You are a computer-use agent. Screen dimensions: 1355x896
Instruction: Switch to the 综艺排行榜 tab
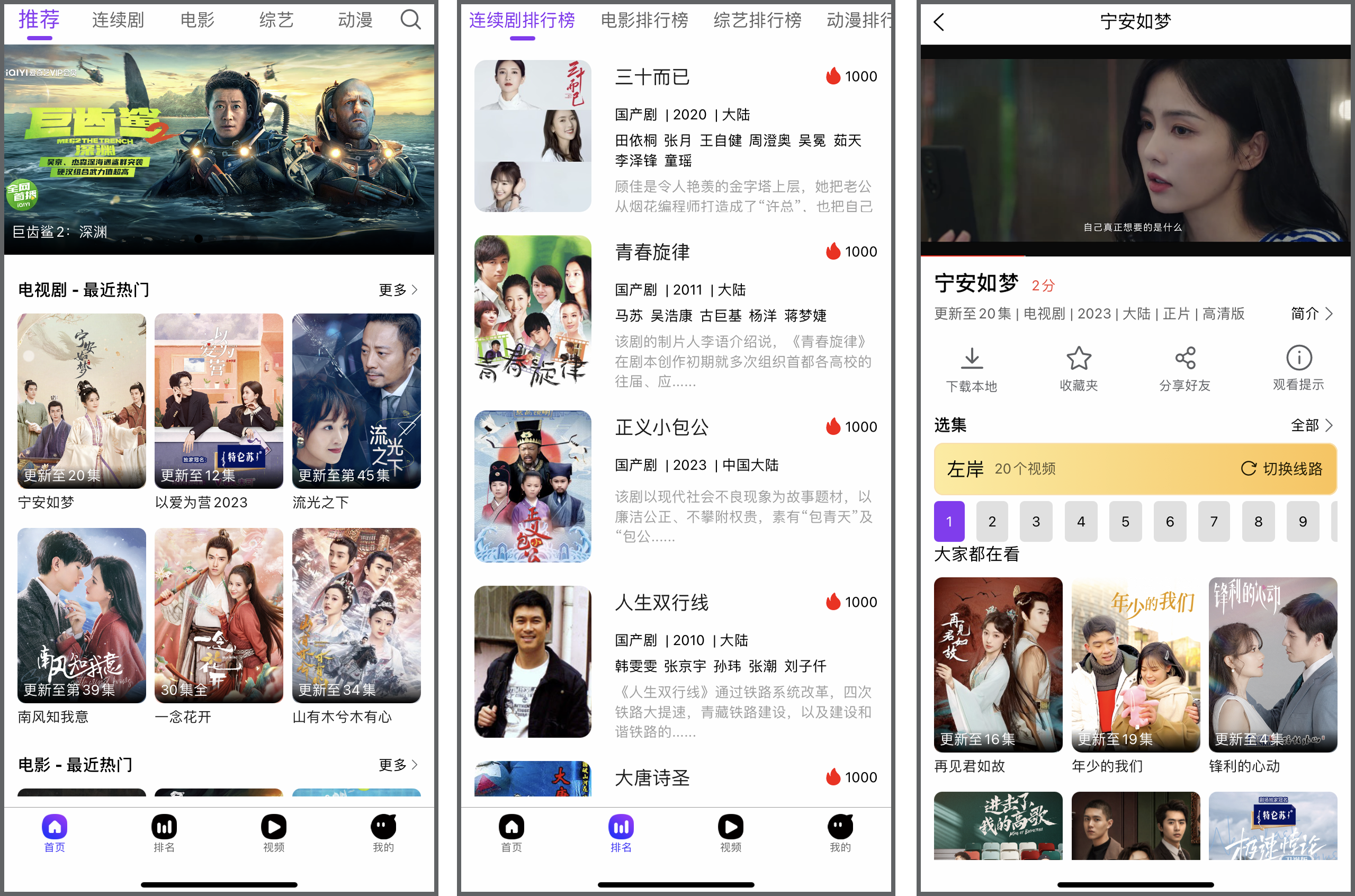757,21
